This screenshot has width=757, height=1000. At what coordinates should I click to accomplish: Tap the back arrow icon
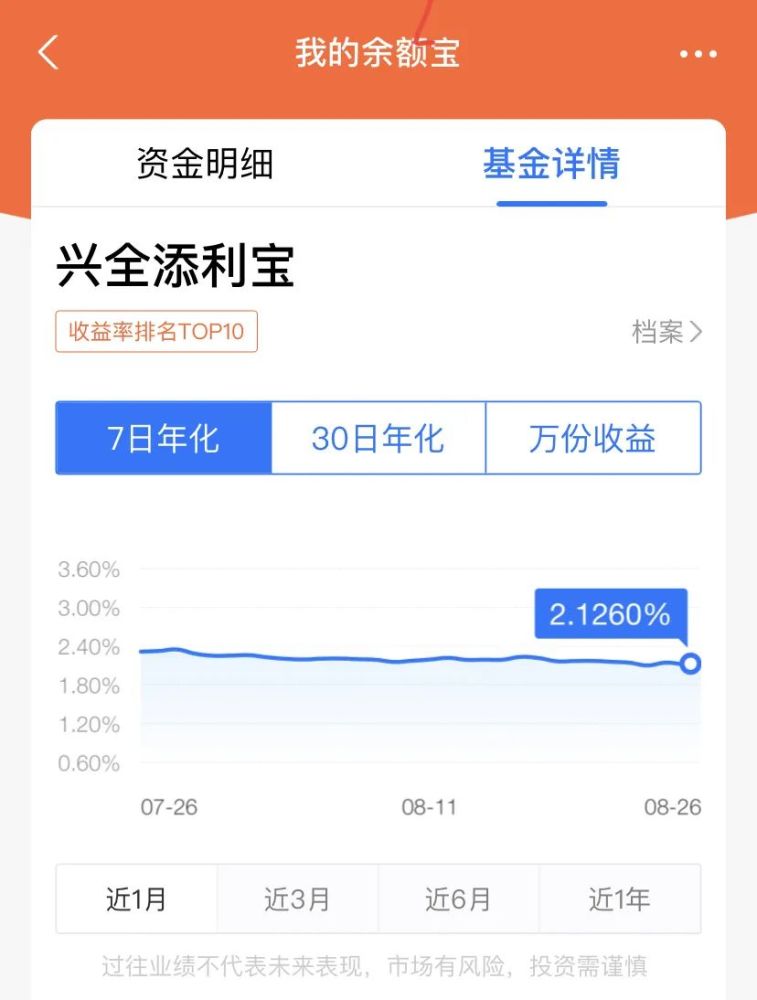tap(48, 53)
